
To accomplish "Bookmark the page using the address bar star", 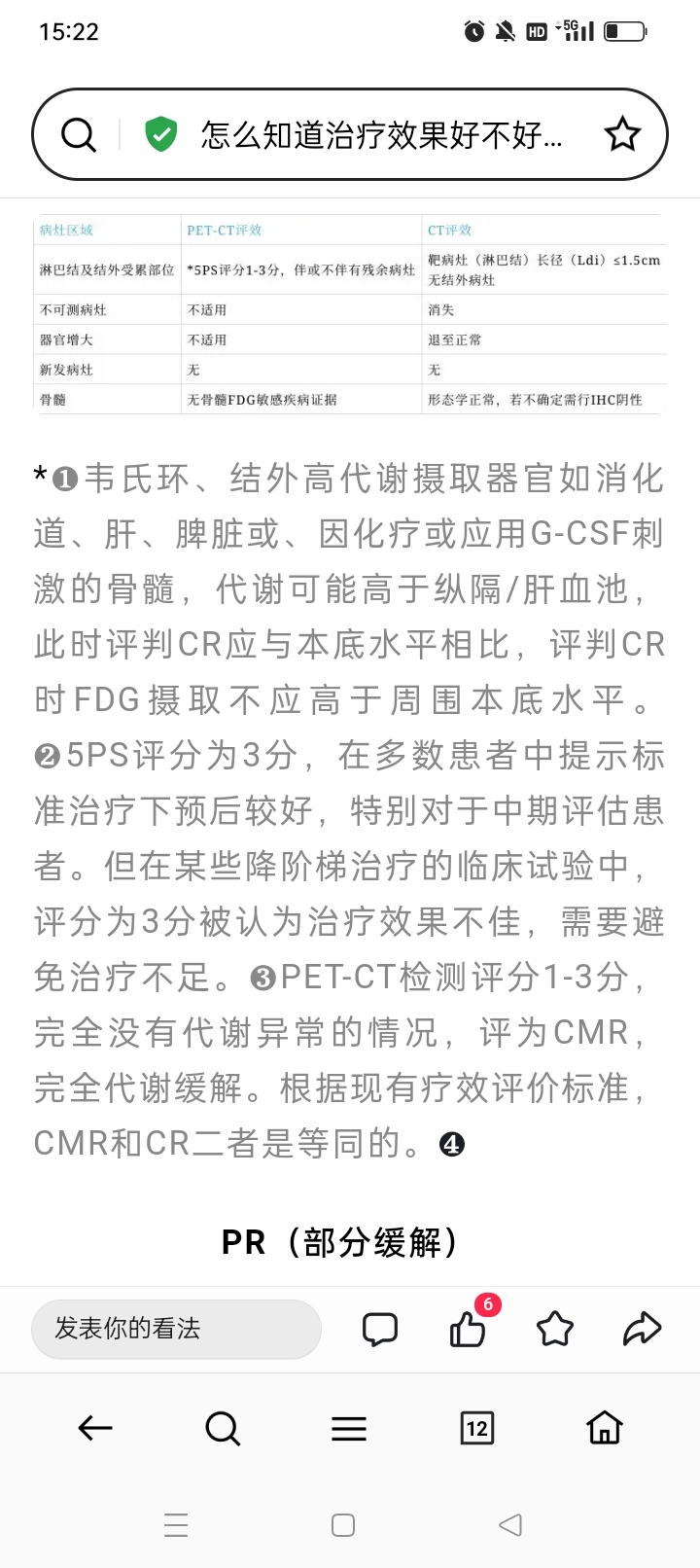I will [622, 134].
